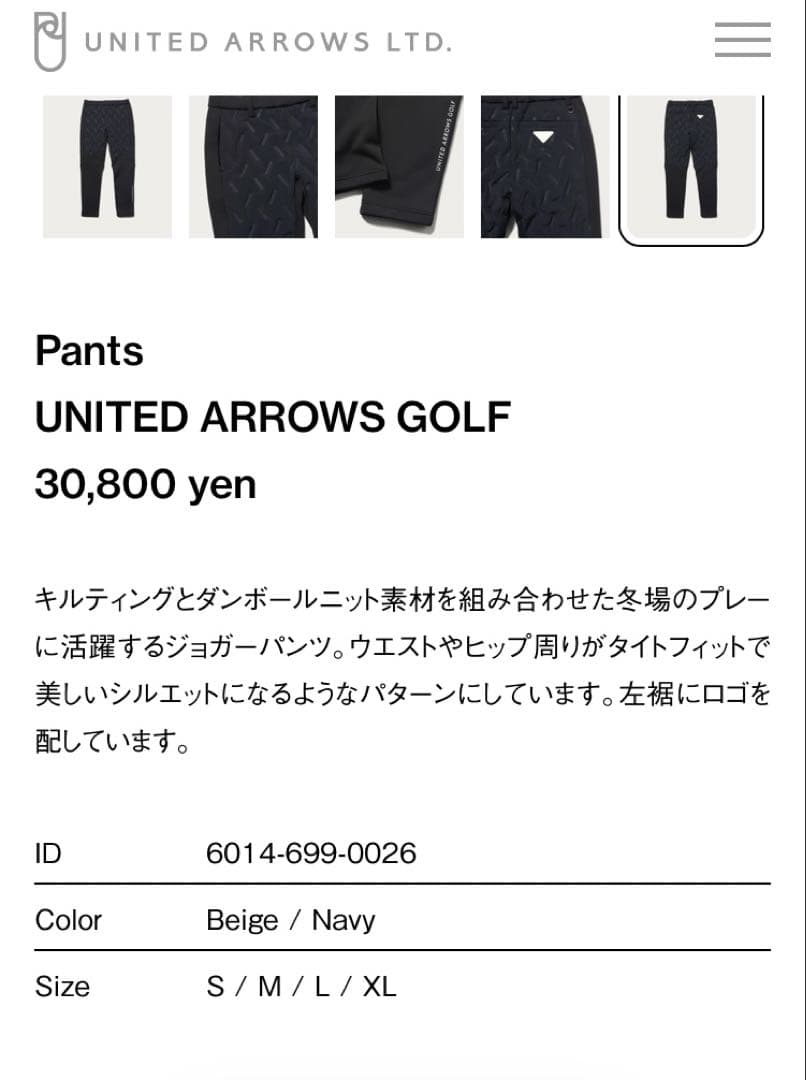The width and height of the screenshot is (806, 1080).
Task: Choose the Navy color option
Action: [344, 920]
